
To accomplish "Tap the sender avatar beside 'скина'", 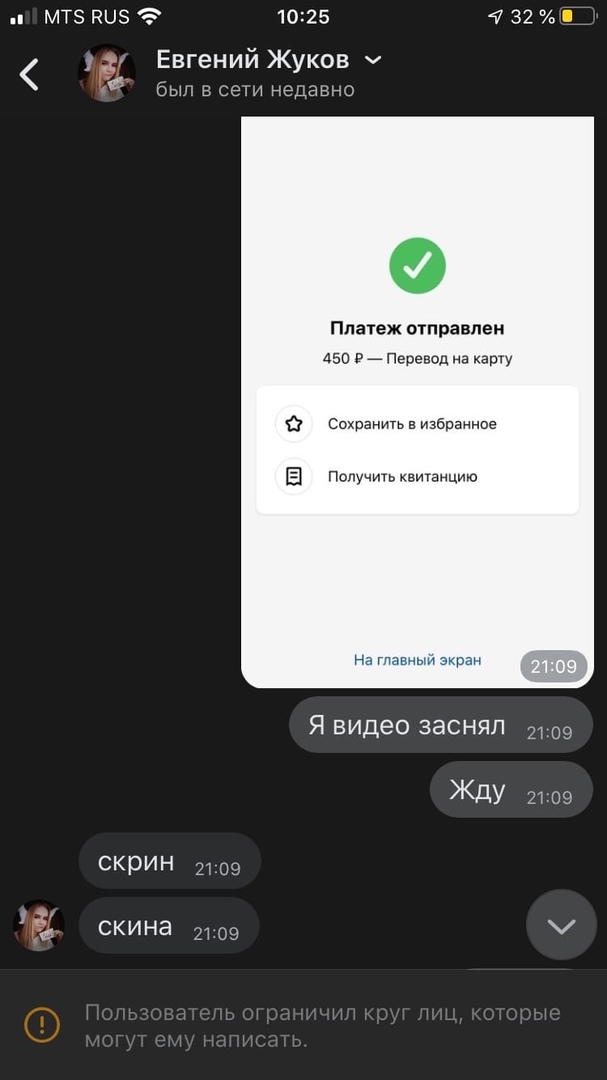I will [x=38, y=925].
